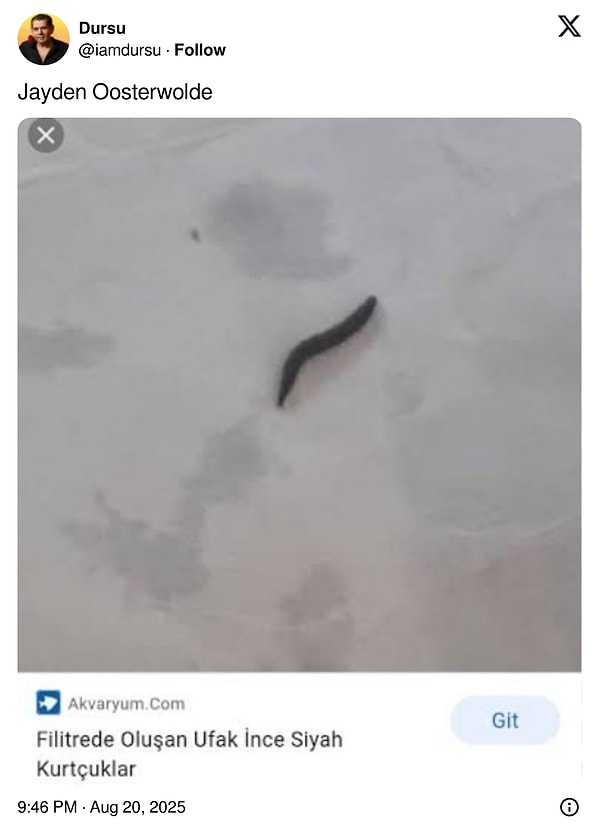The image size is (600, 837).
Task: Open Dursu's profile picture
Action: [x=43, y=39]
